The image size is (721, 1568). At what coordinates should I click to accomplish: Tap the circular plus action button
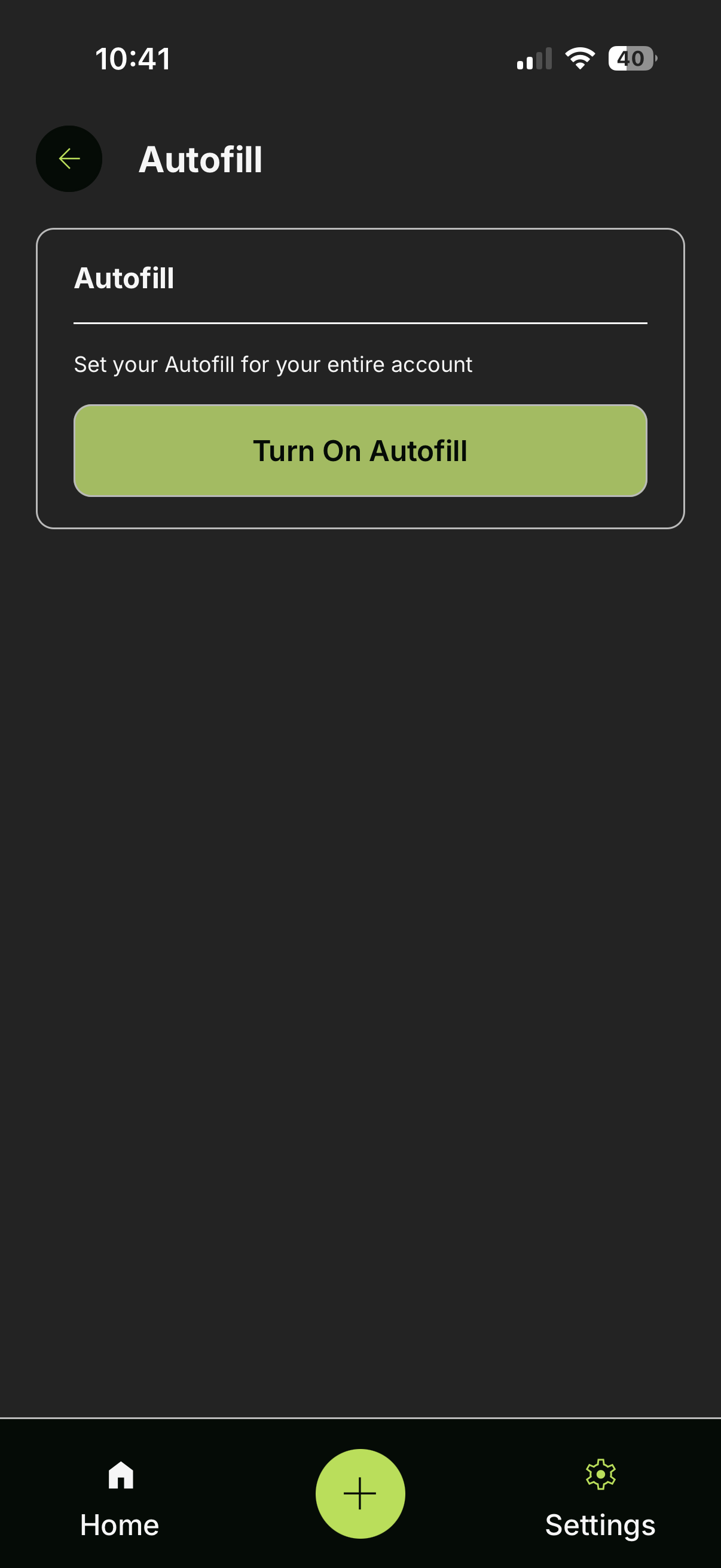[360, 1493]
